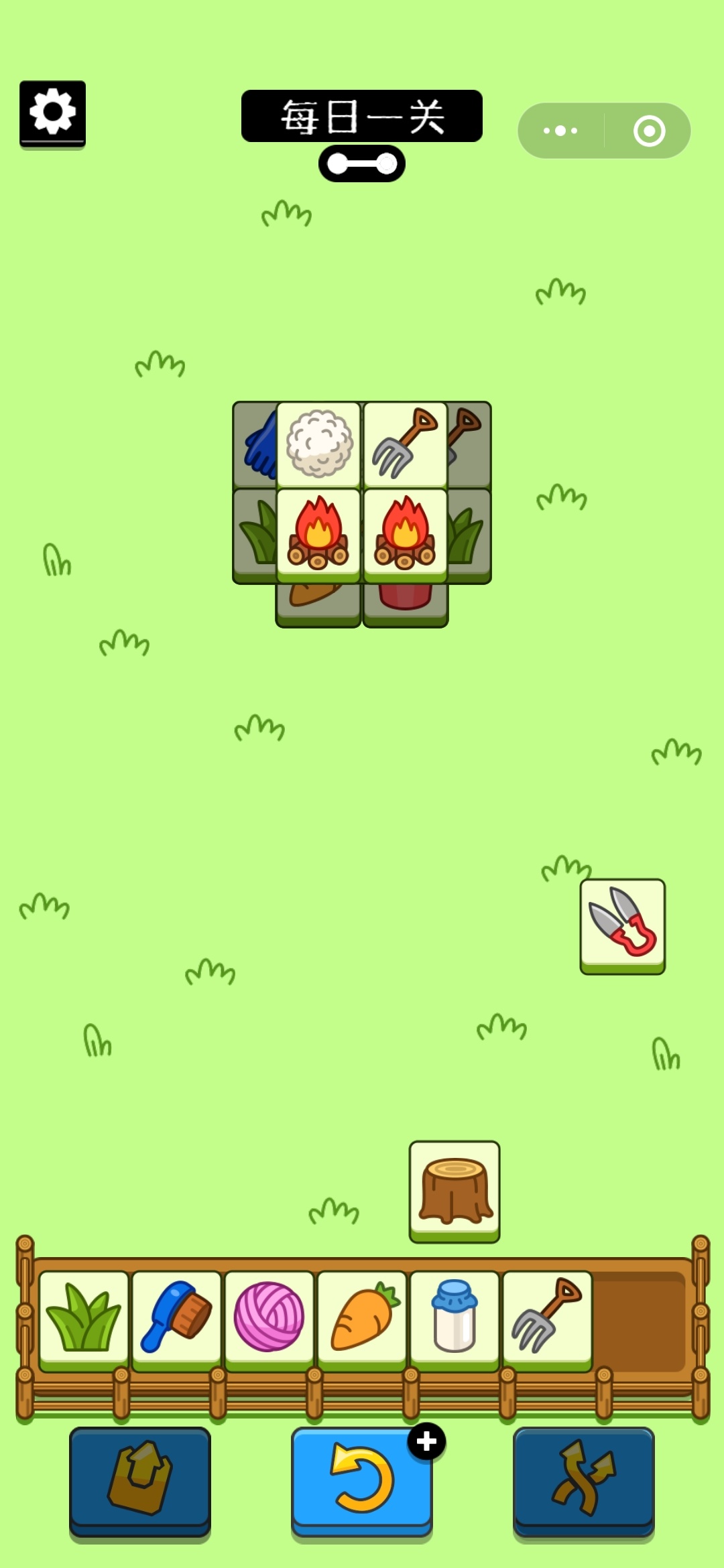The image size is (724, 1568).
Task: Tap the pitchfork tile on the board
Action: (x=406, y=444)
